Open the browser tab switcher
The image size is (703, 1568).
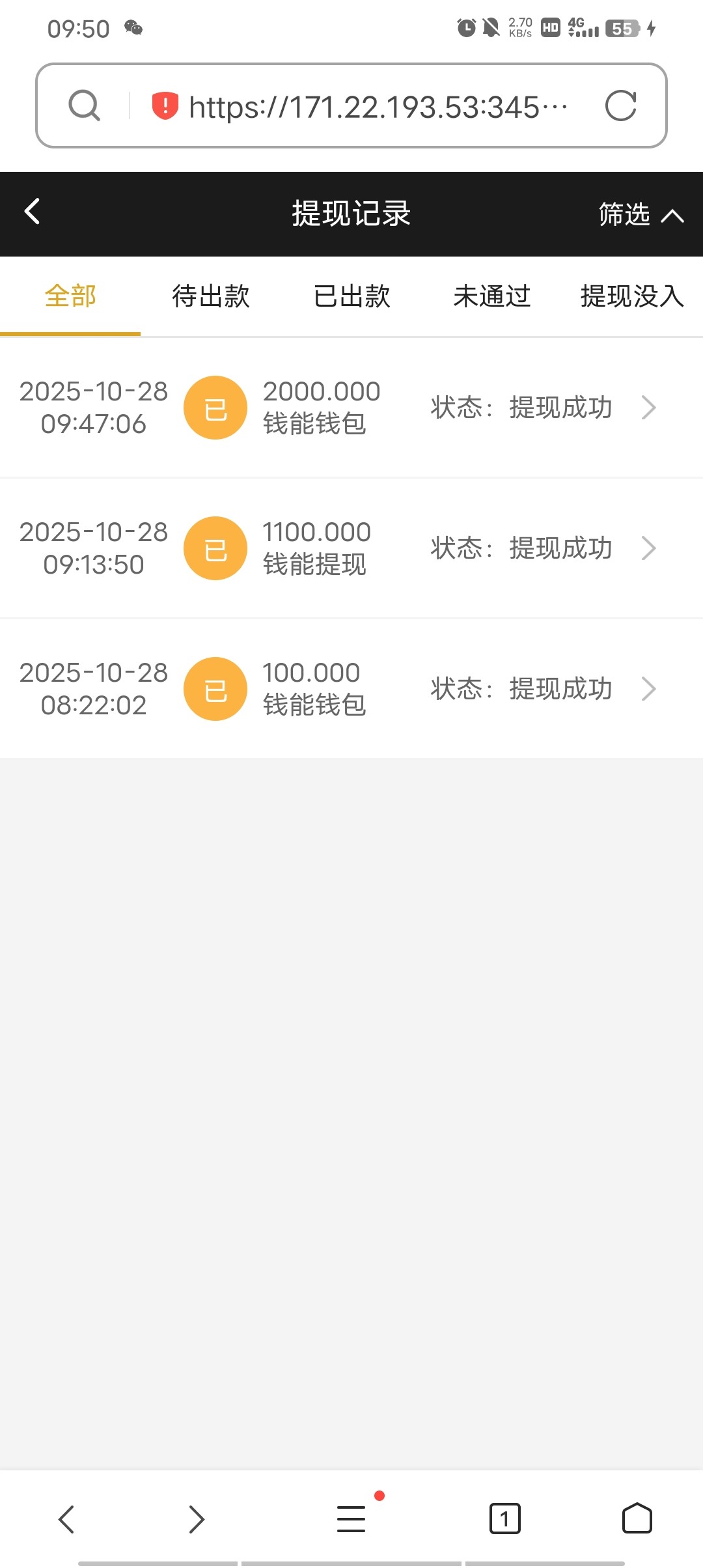pos(504,1519)
